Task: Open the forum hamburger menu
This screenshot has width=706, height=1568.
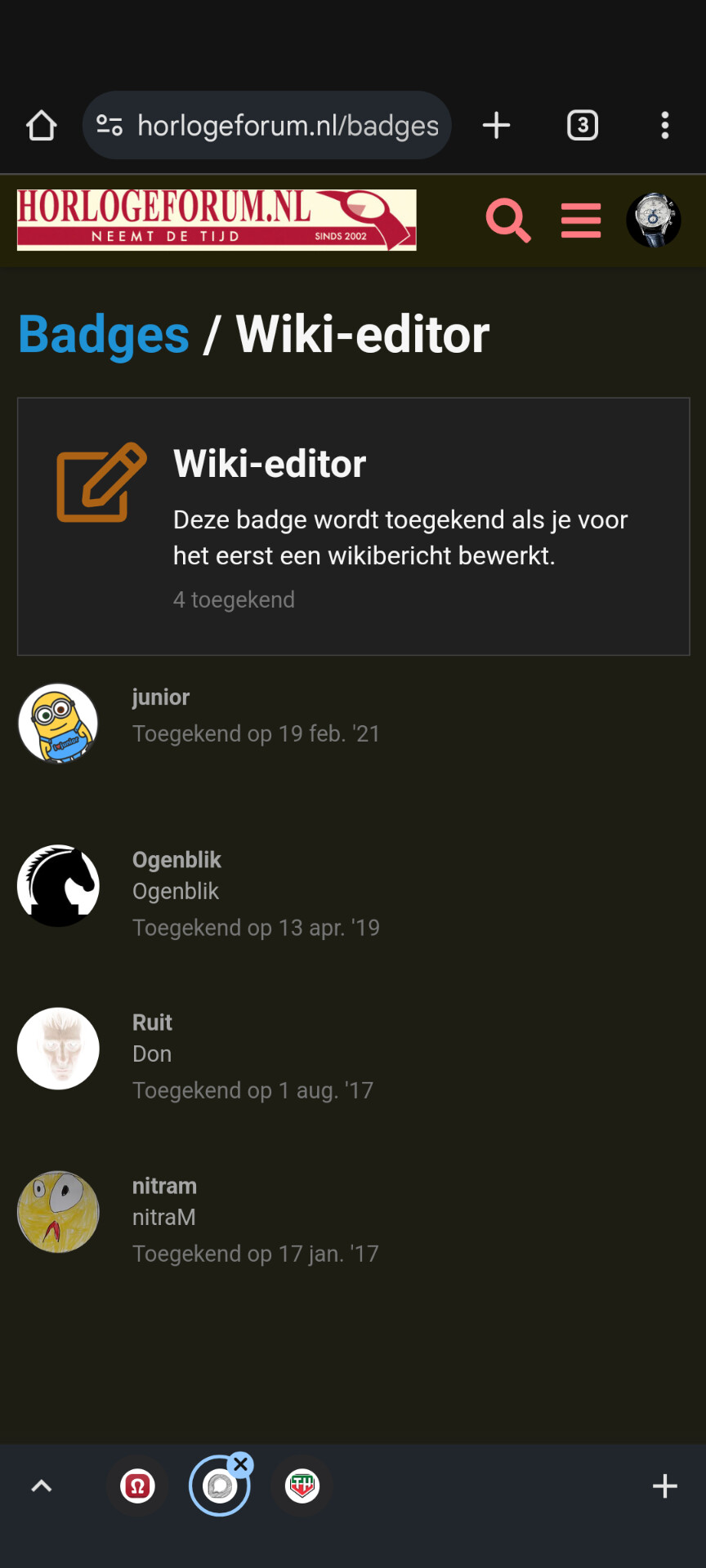Action: (x=581, y=220)
